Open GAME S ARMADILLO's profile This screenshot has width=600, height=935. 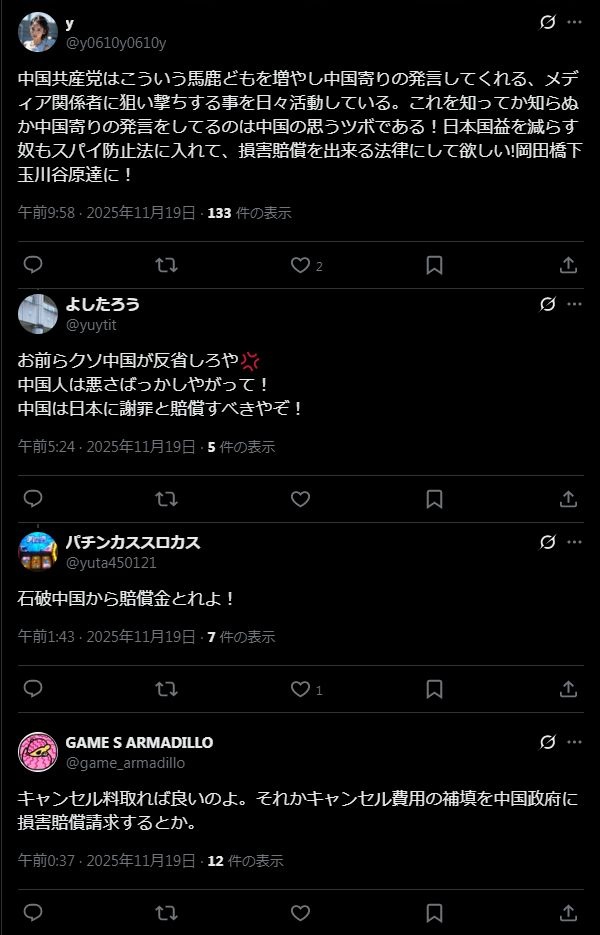[38, 751]
